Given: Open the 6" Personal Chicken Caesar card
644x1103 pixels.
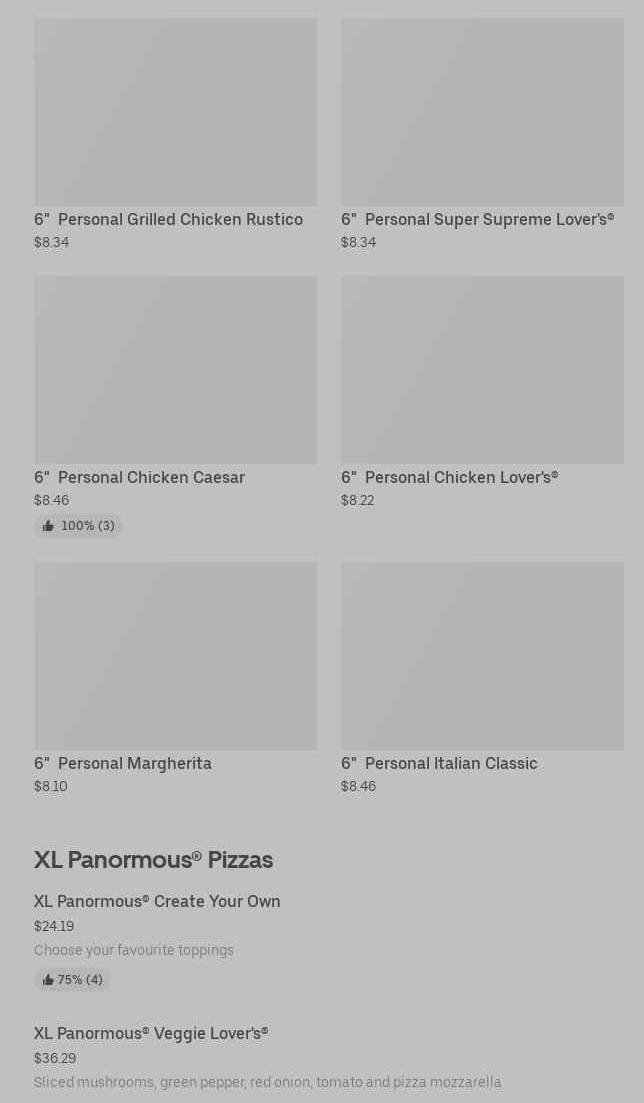Looking at the screenshot, I should 175,407.
